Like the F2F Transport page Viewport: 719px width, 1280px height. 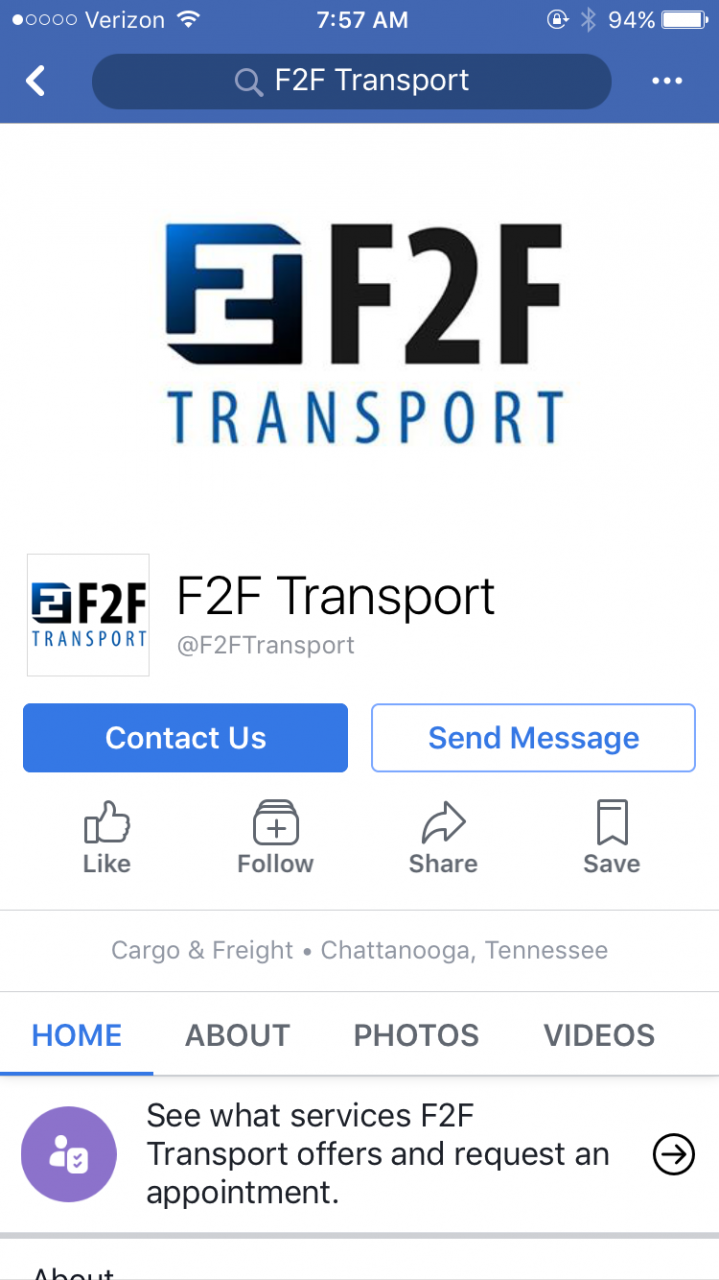coord(107,838)
